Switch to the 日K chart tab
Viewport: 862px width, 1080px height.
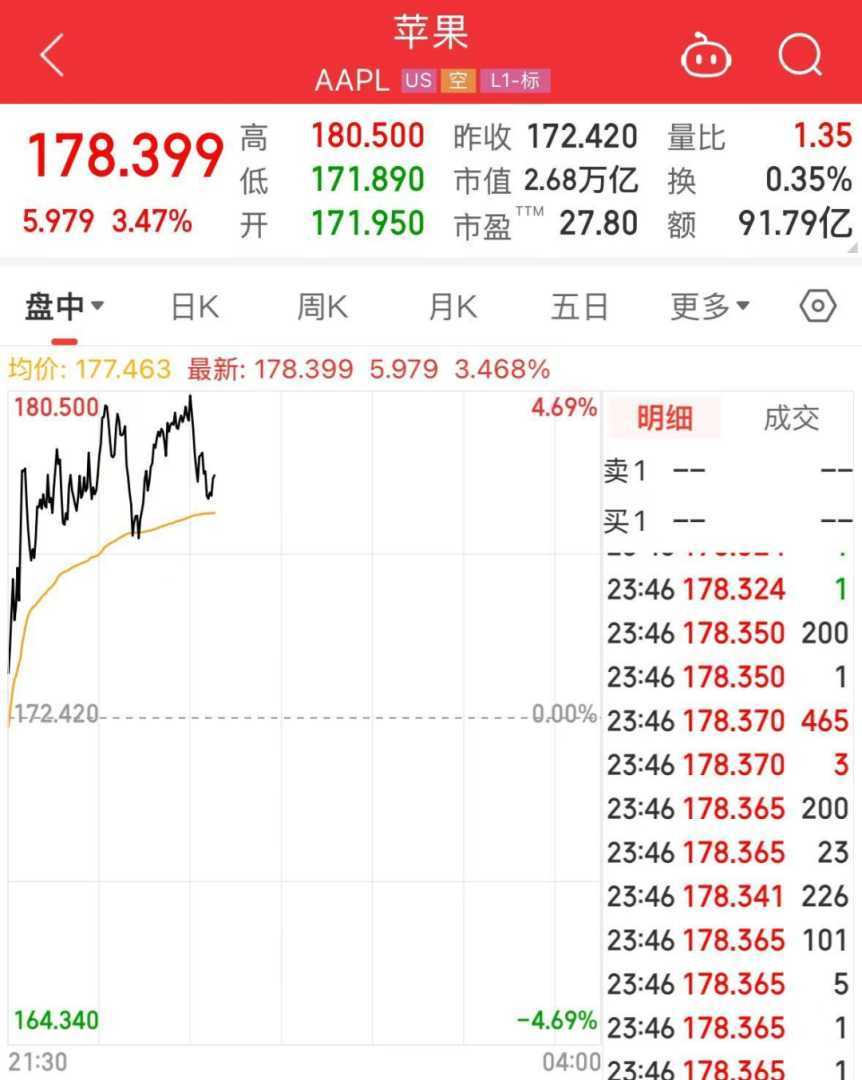[194, 307]
